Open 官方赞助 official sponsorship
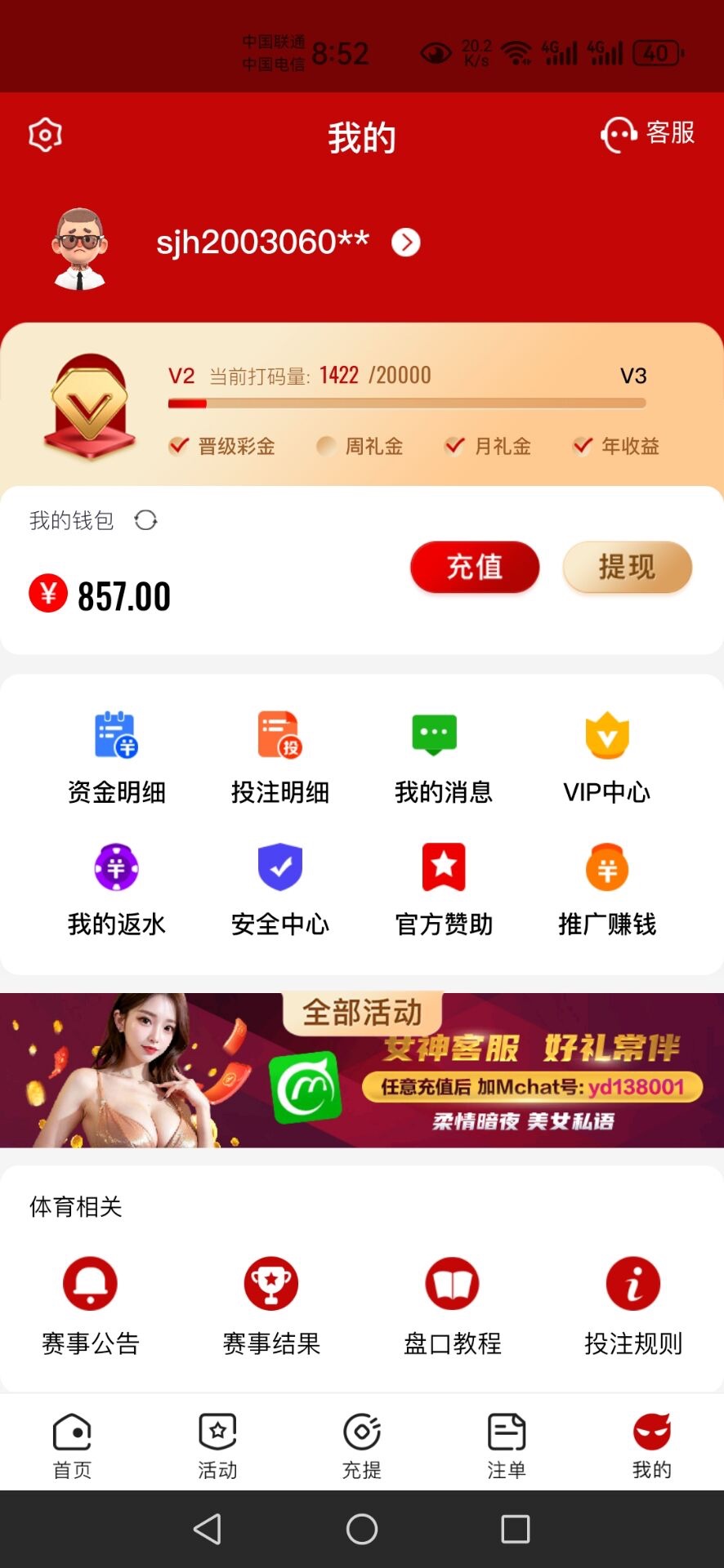This screenshot has width=724, height=1568. [x=443, y=889]
